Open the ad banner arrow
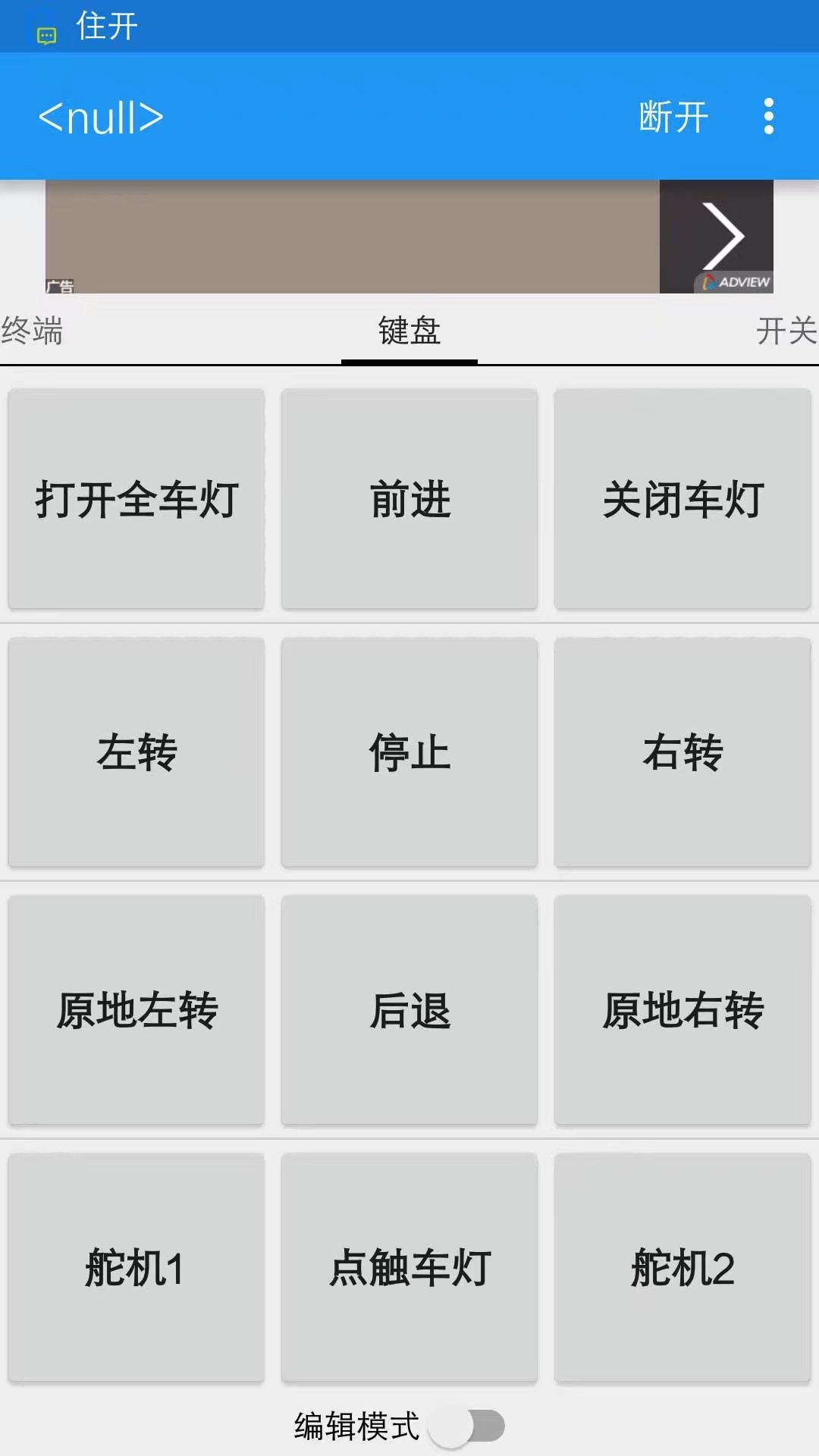This screenshot has width=819, height=1456. [x=717, y=237]
